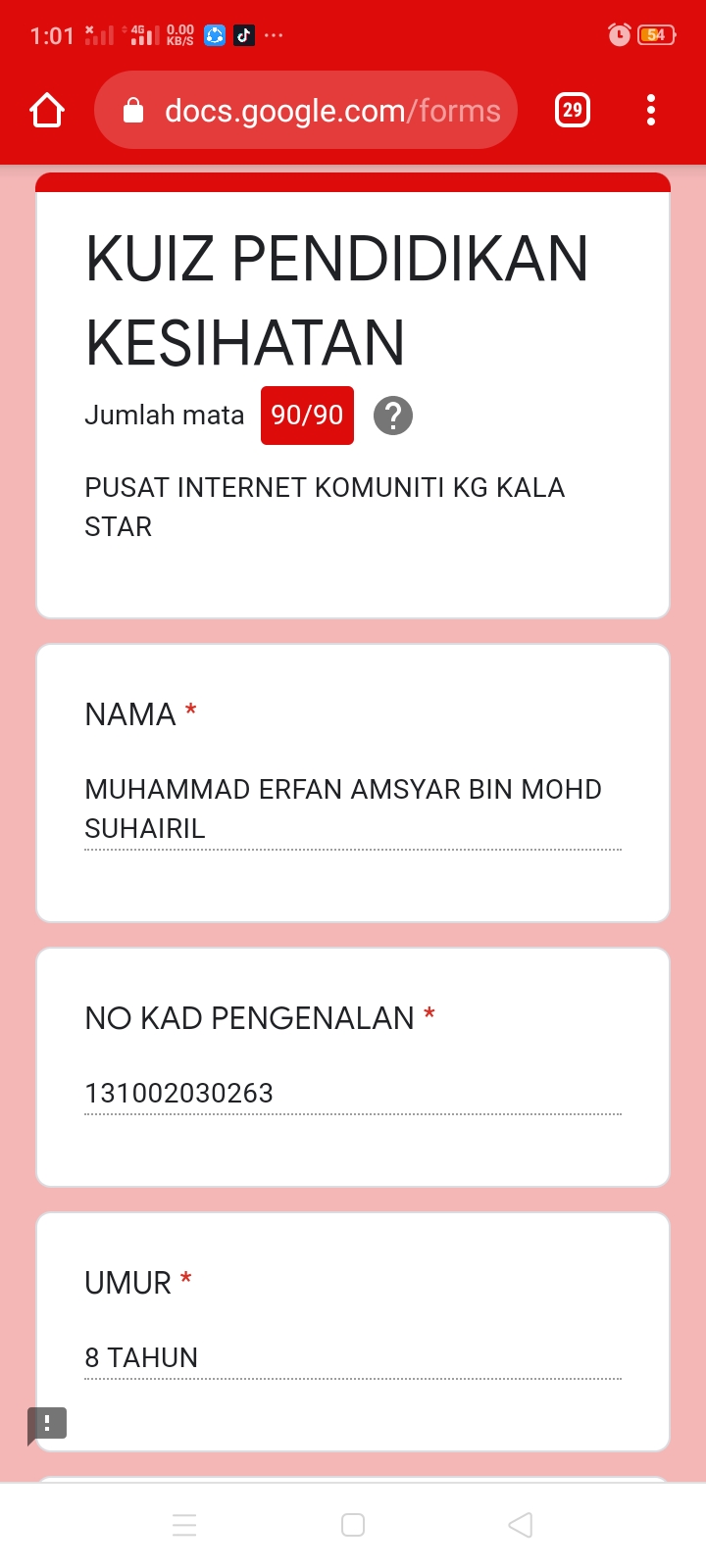Open recent apps from navigation bar
Image resolution: width=706 pixels, height=1568 pixels.
click(x=184, y=1525)
